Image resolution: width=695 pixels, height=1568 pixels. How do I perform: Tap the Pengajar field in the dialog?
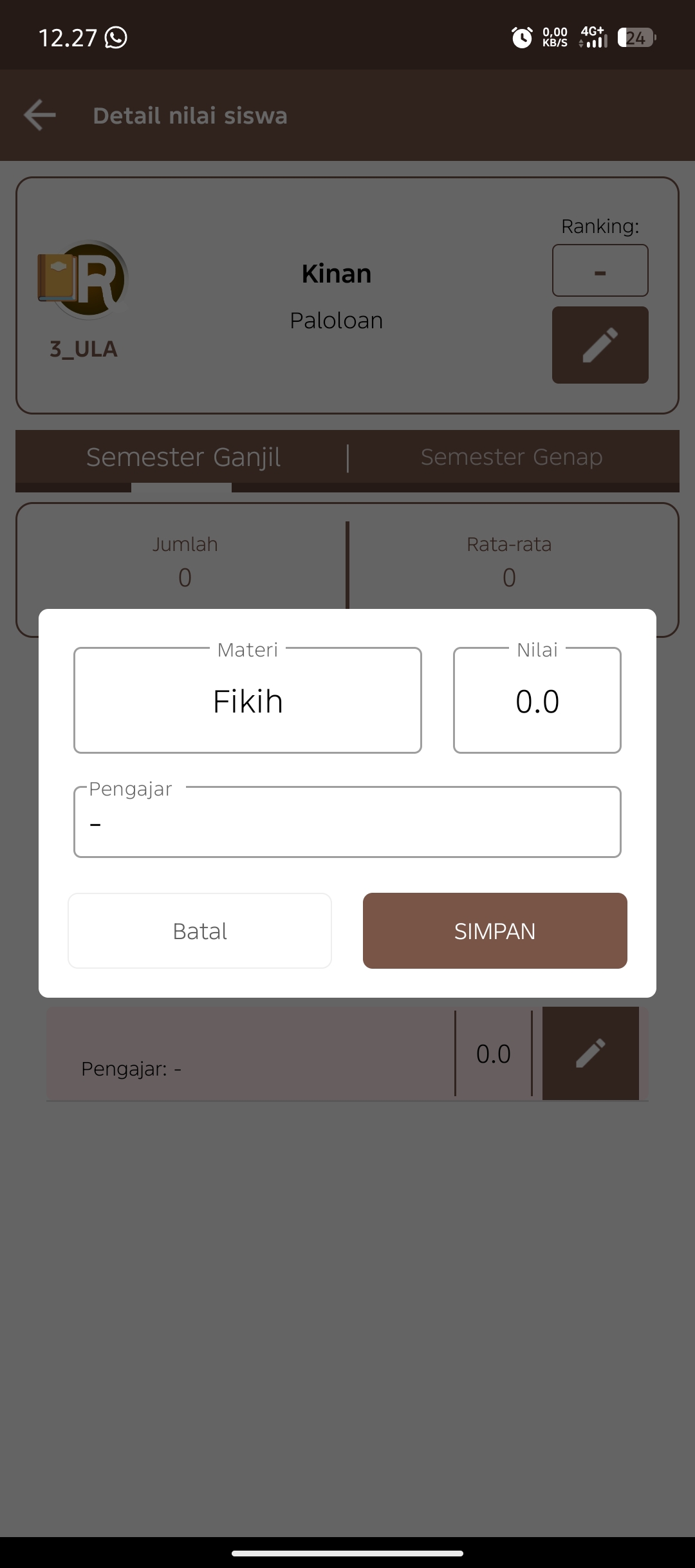(347, 821)
